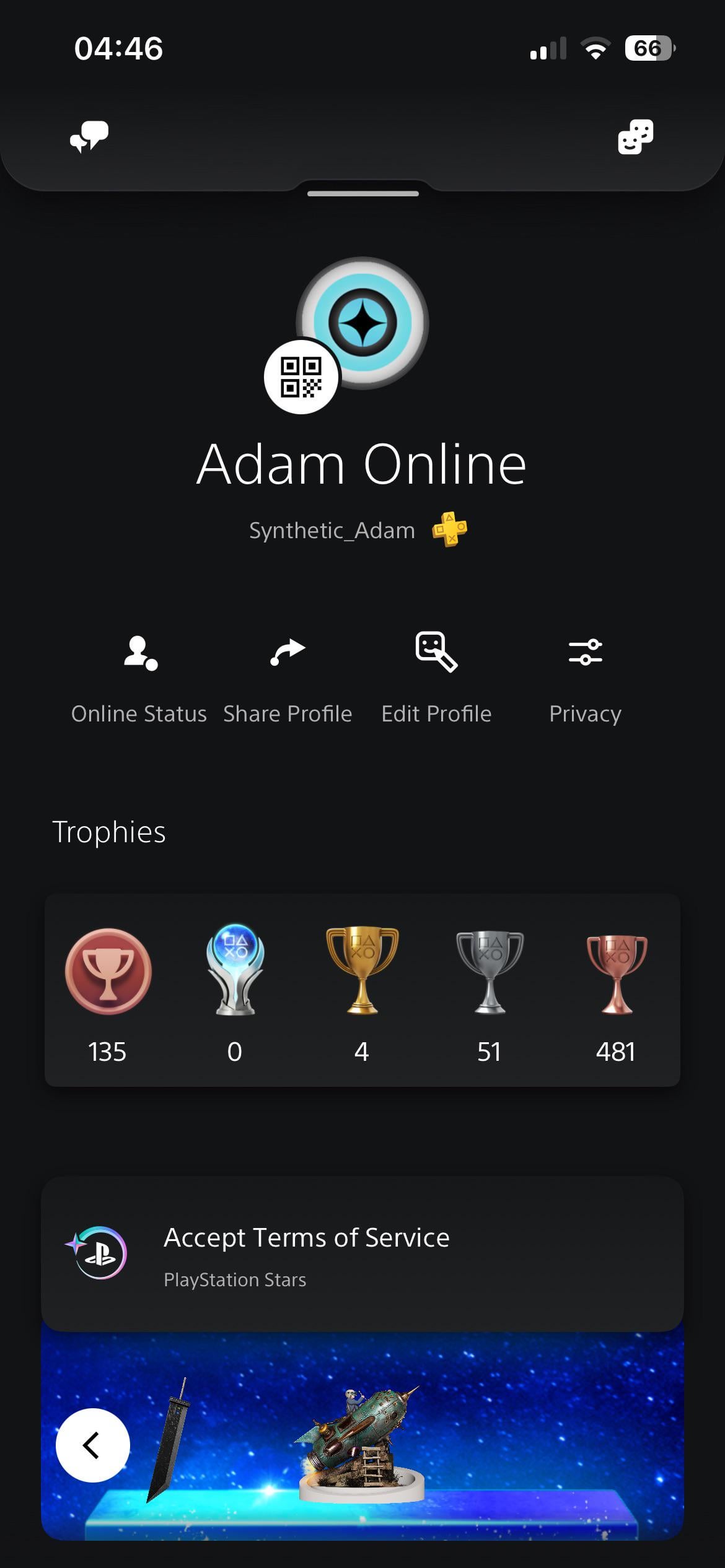Go to Privacy settings
Viewport: 725px width, 1568px height.
click(585, 678)
